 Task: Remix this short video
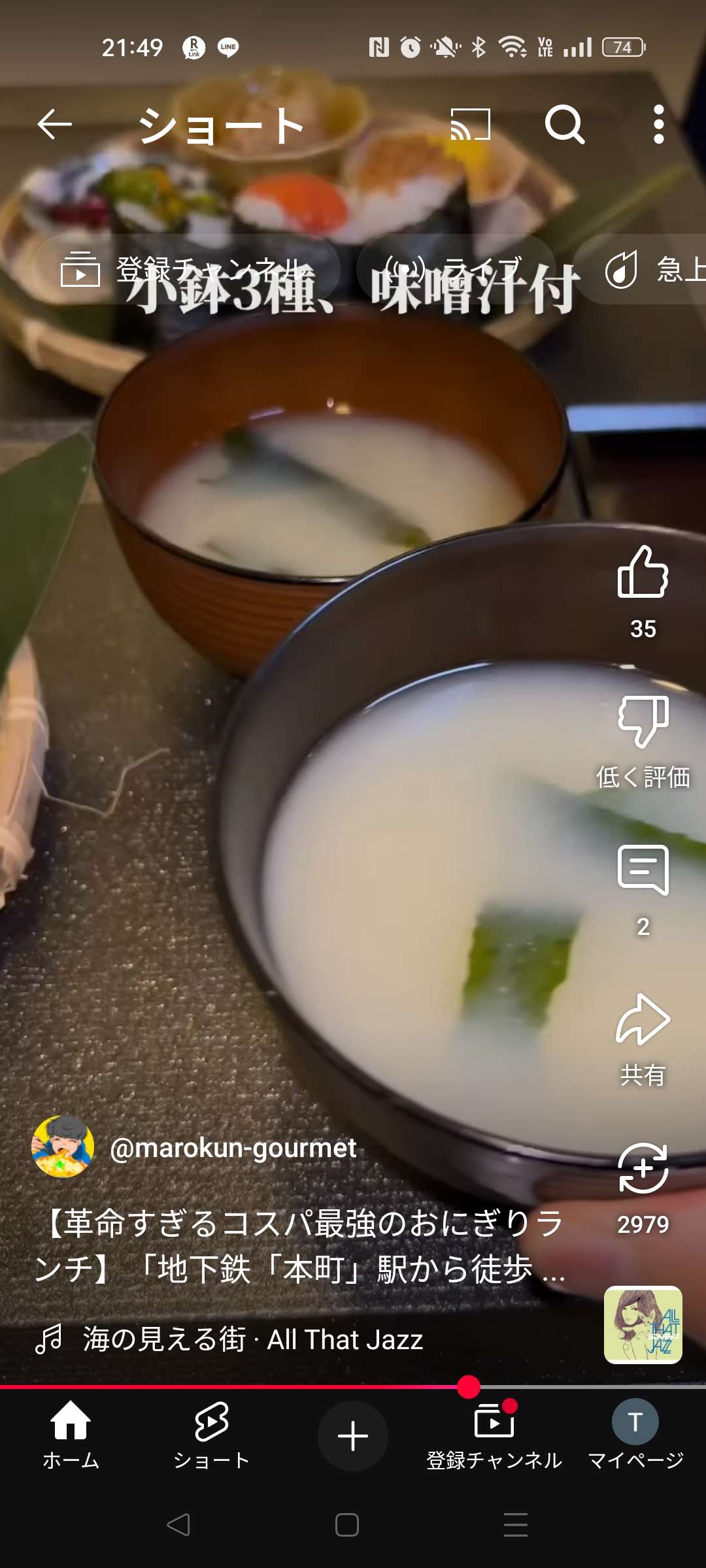click(643, 1169)
